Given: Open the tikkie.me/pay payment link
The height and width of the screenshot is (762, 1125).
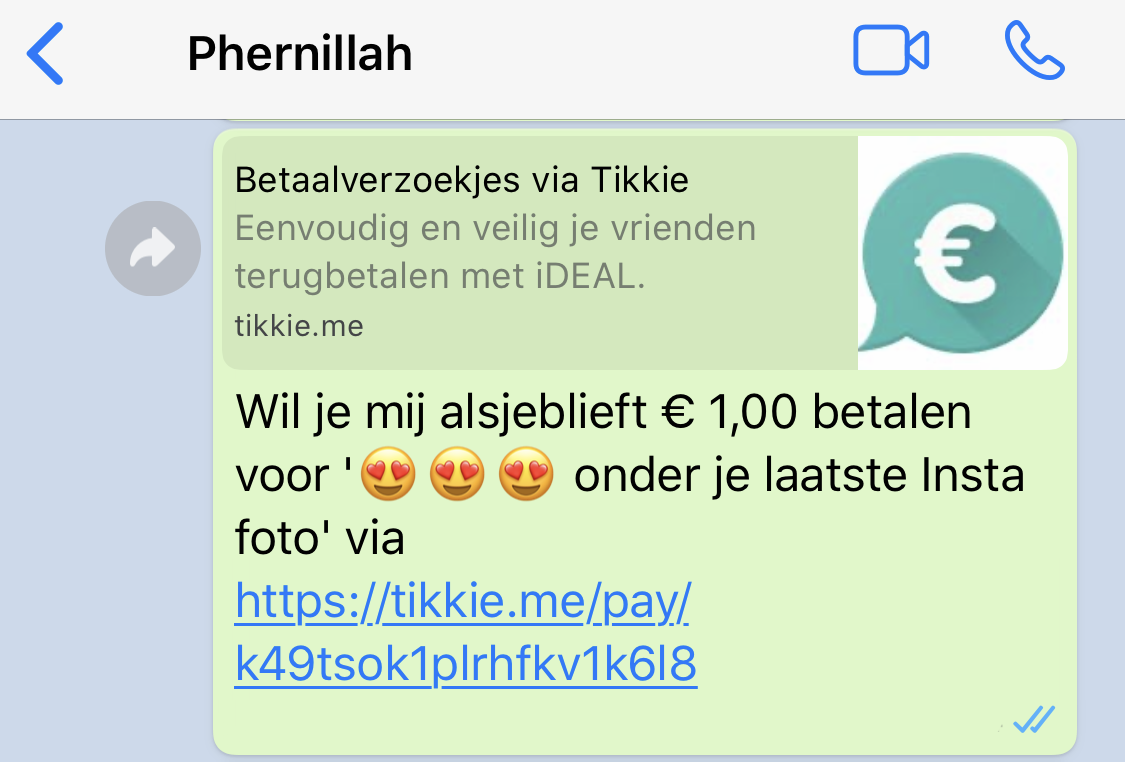Looking at the screenshot, I should click(x=464, y=634).
